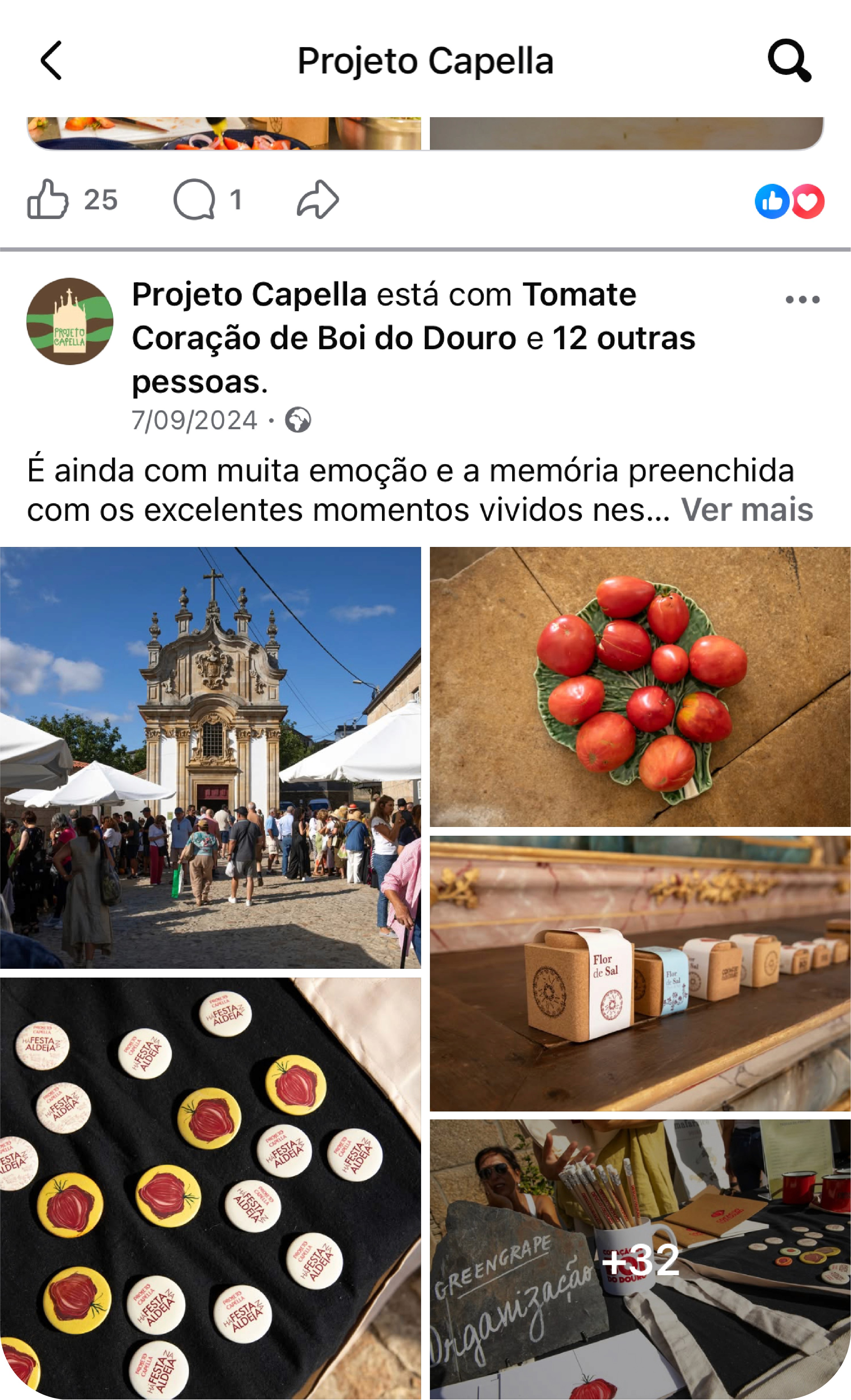
Task: View the +32 more photos tile
Action: point(640,1260)
